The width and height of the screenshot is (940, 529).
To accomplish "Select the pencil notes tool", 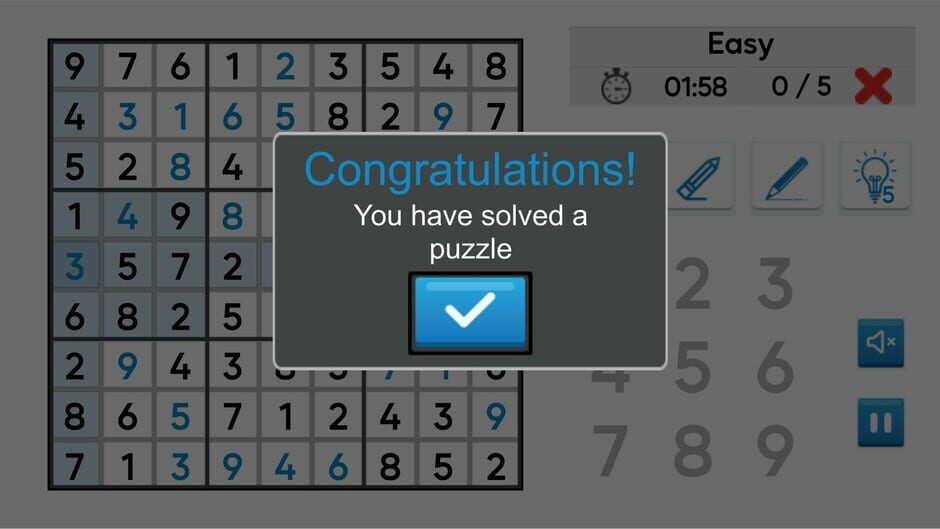I will point(699,176).
